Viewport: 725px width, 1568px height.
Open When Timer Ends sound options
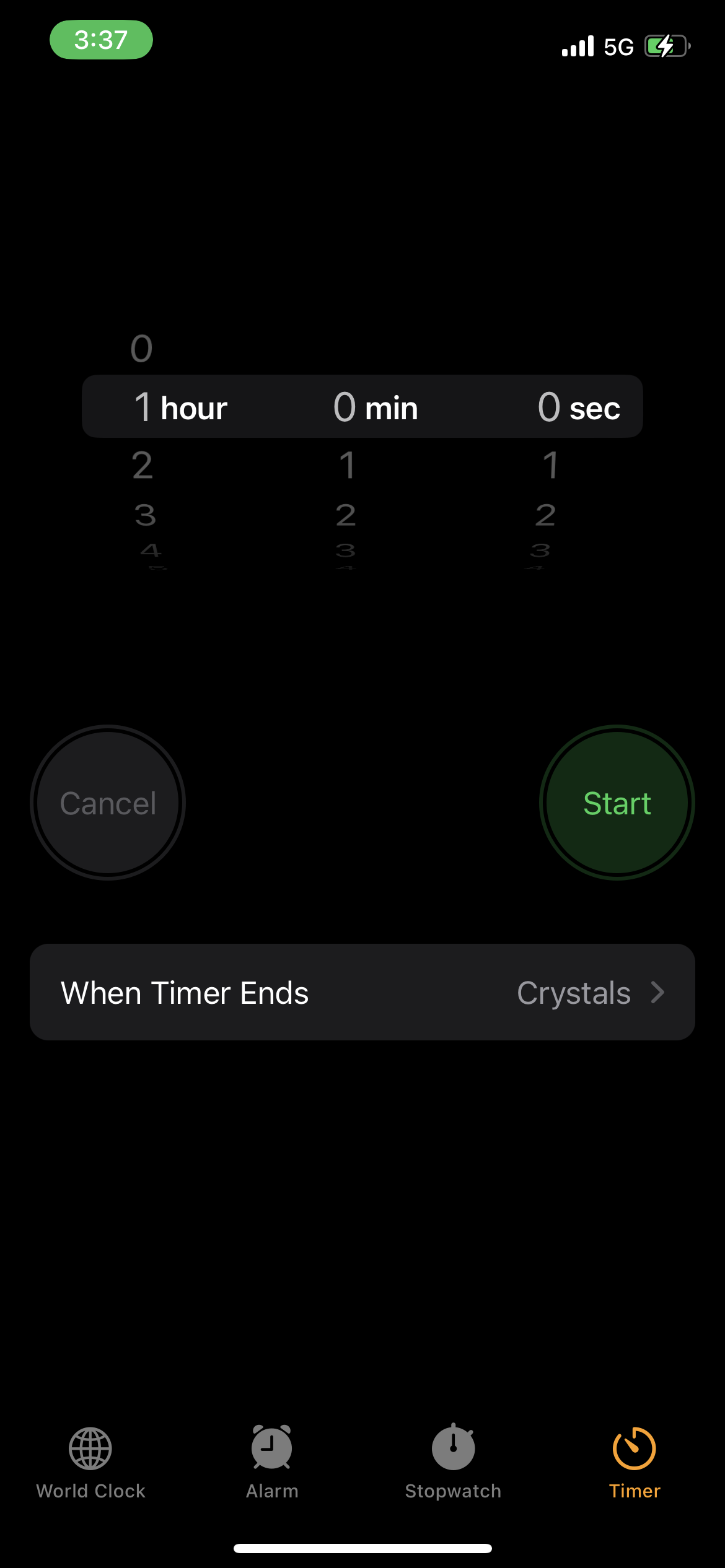point(362,992)
